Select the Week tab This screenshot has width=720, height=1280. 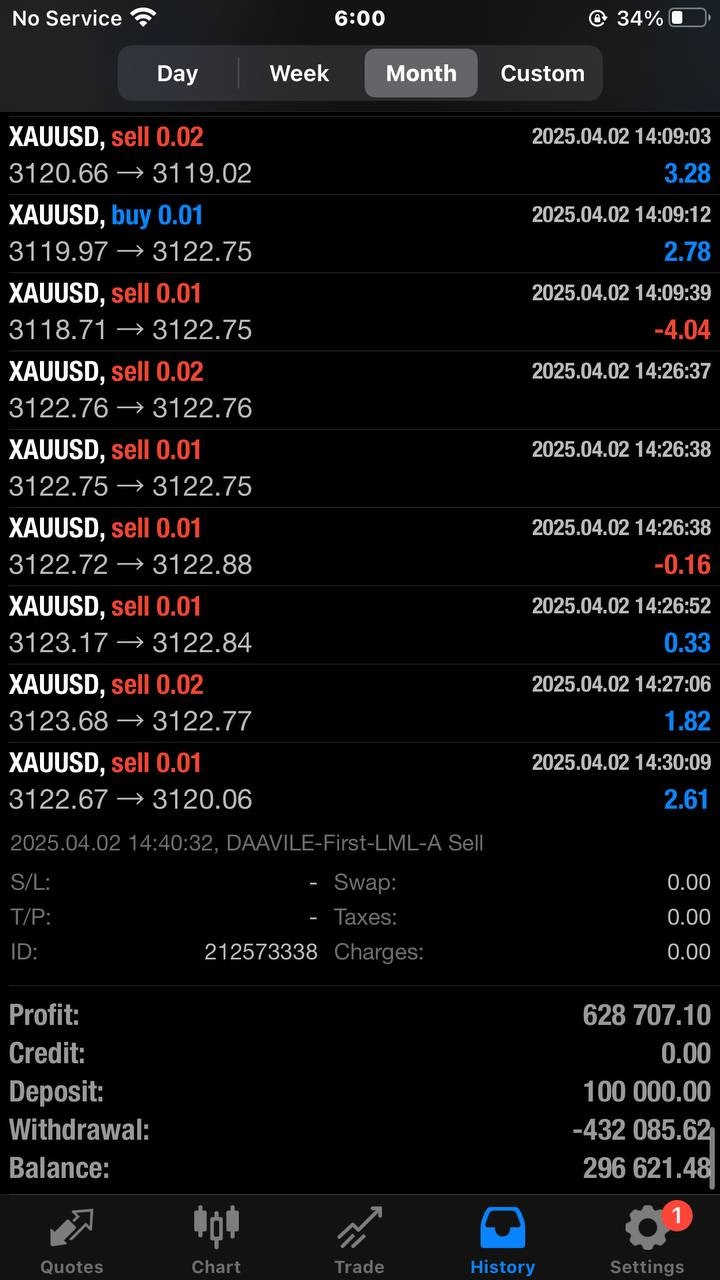[x=298, y=72]
